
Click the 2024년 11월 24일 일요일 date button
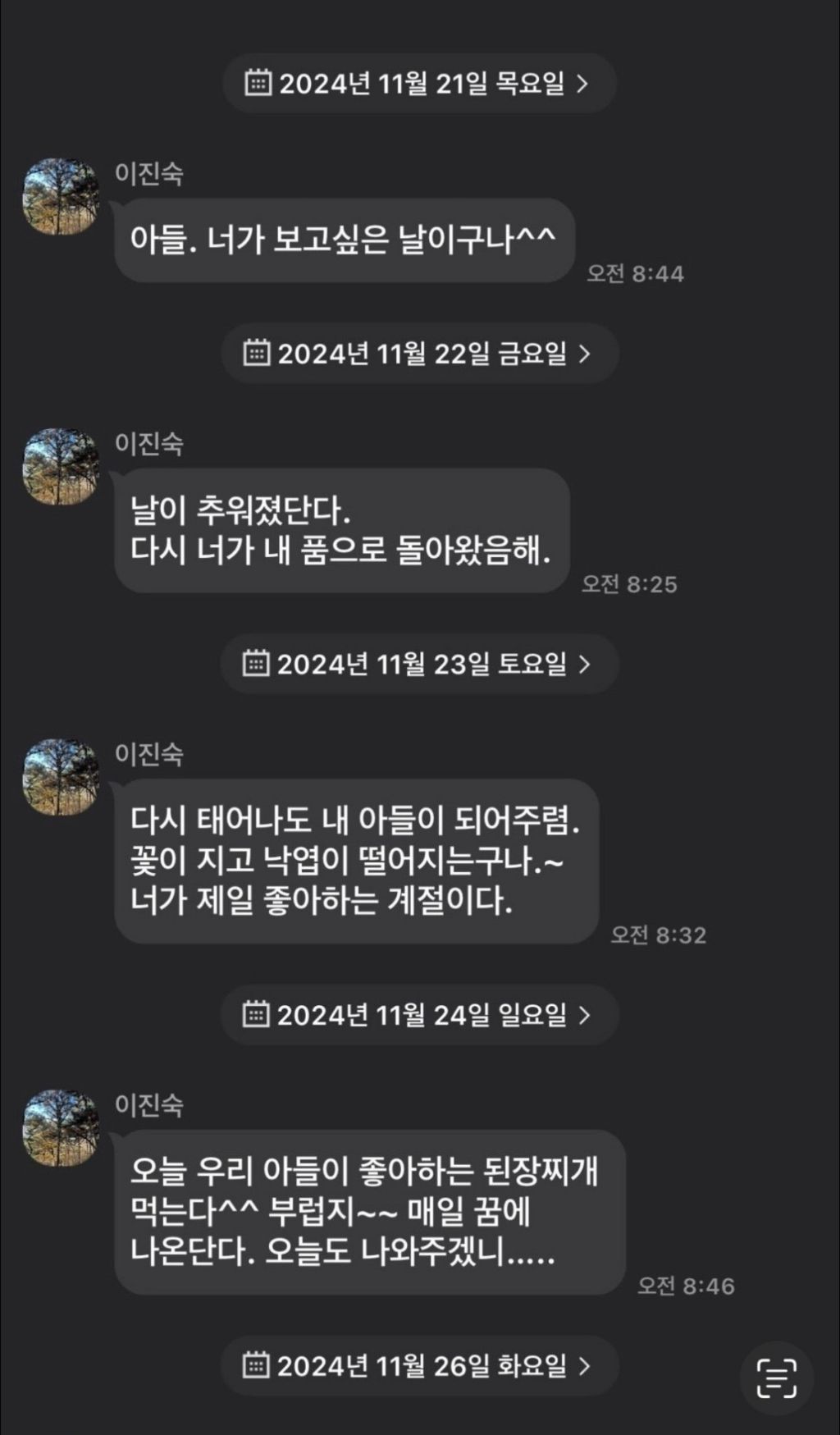click(418, 1016)
